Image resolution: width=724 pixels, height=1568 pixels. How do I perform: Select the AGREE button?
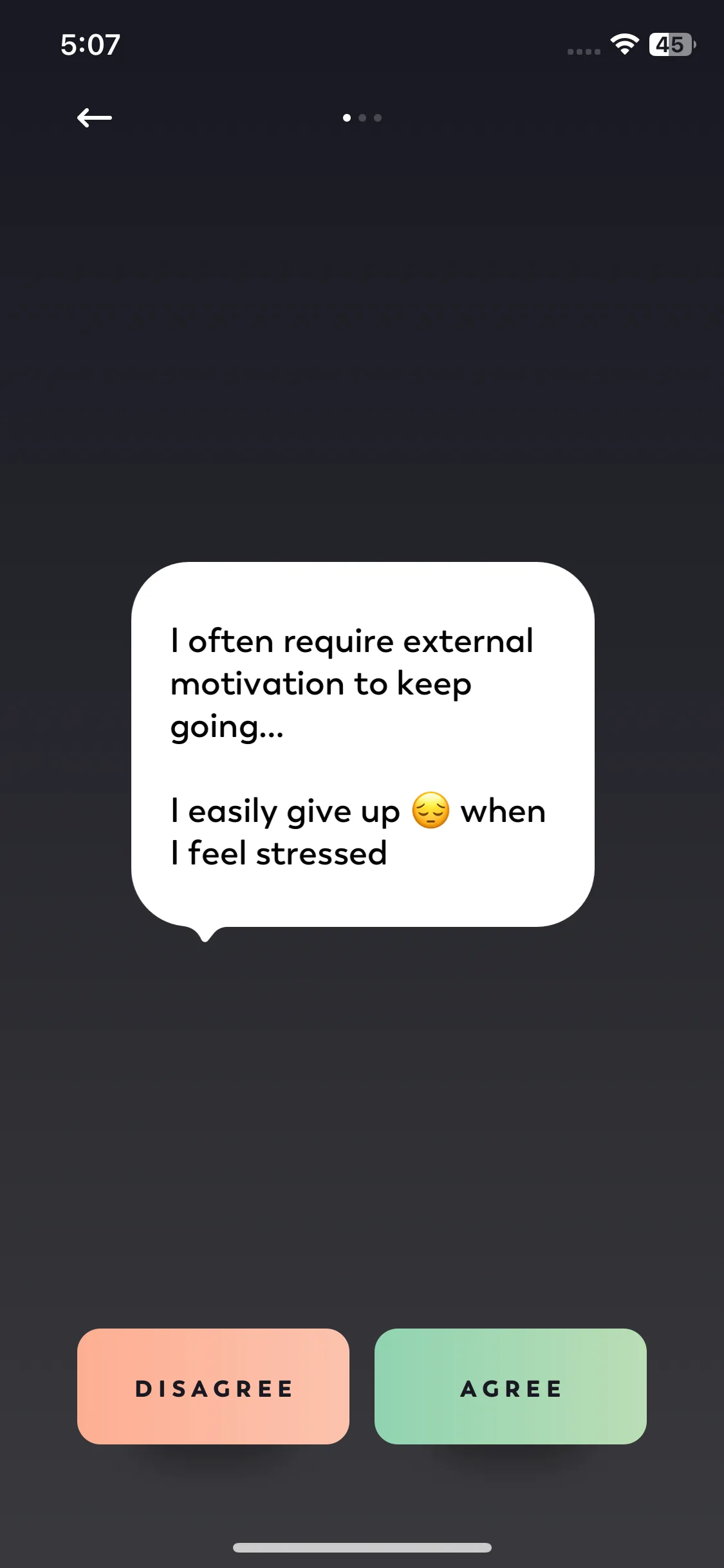[x=510, y=1386]
